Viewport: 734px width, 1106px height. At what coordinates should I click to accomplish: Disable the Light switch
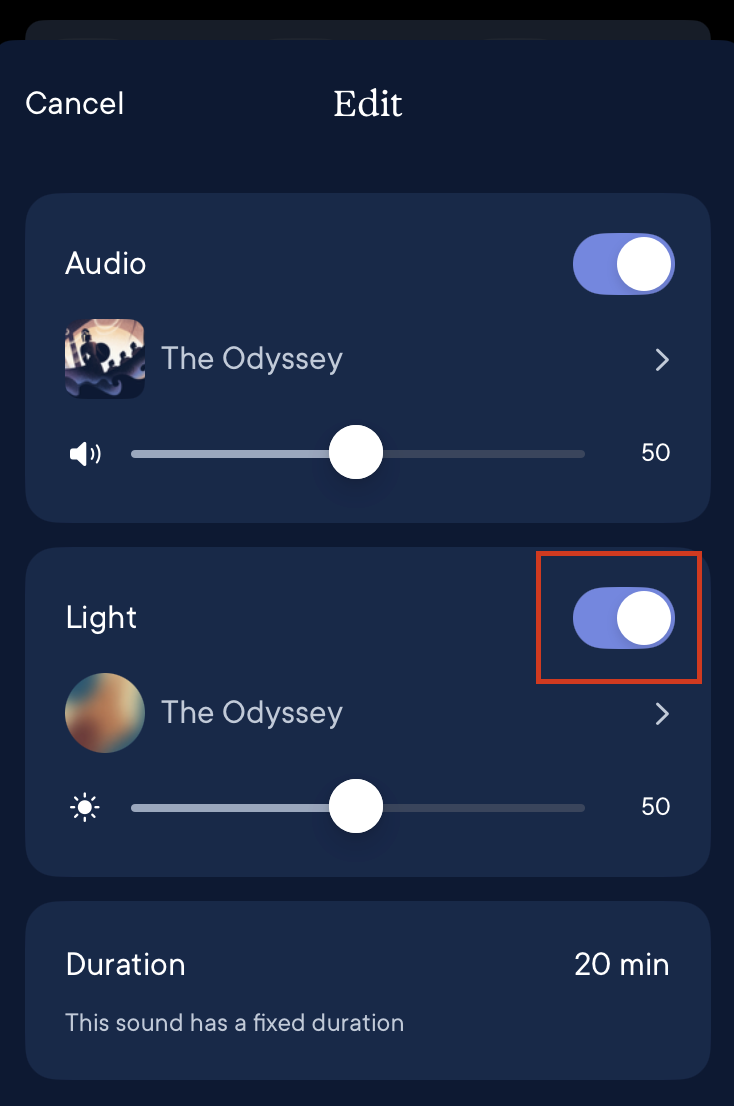[623, 618]
